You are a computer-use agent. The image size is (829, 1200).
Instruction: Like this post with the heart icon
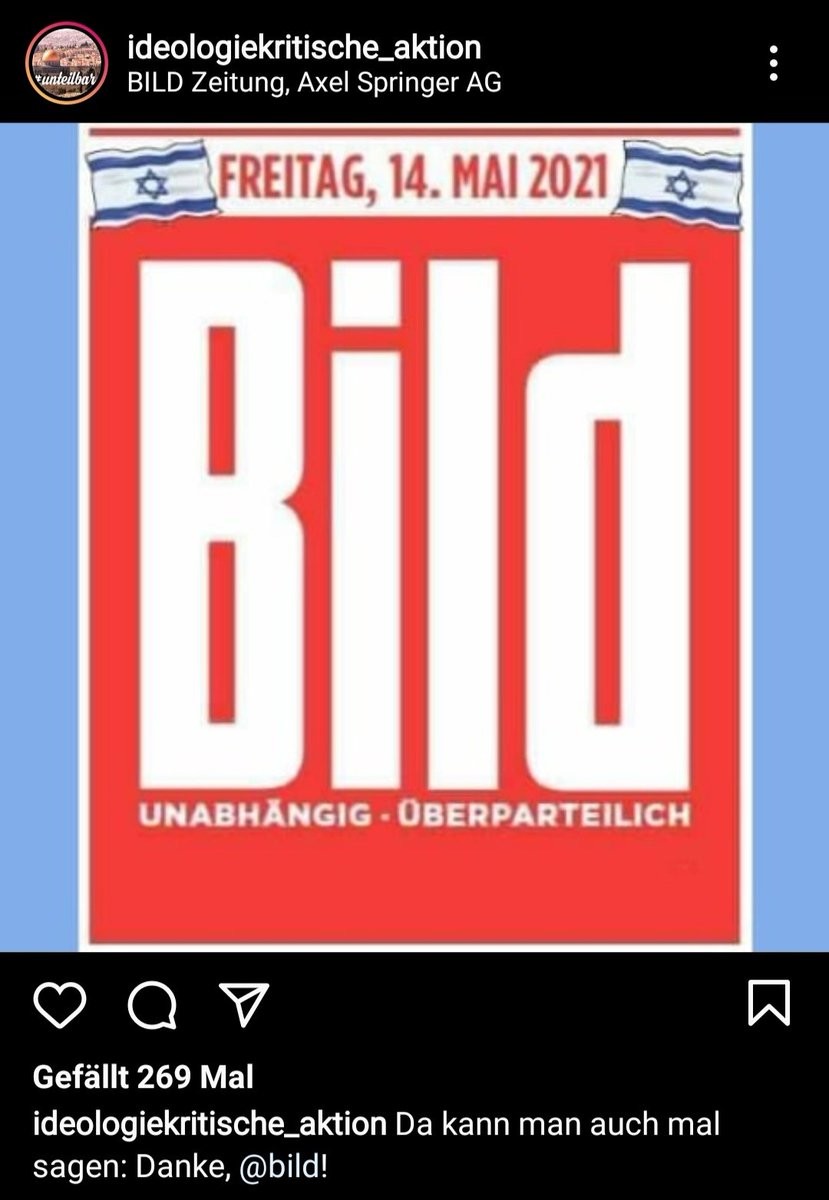pos(60,1003)
